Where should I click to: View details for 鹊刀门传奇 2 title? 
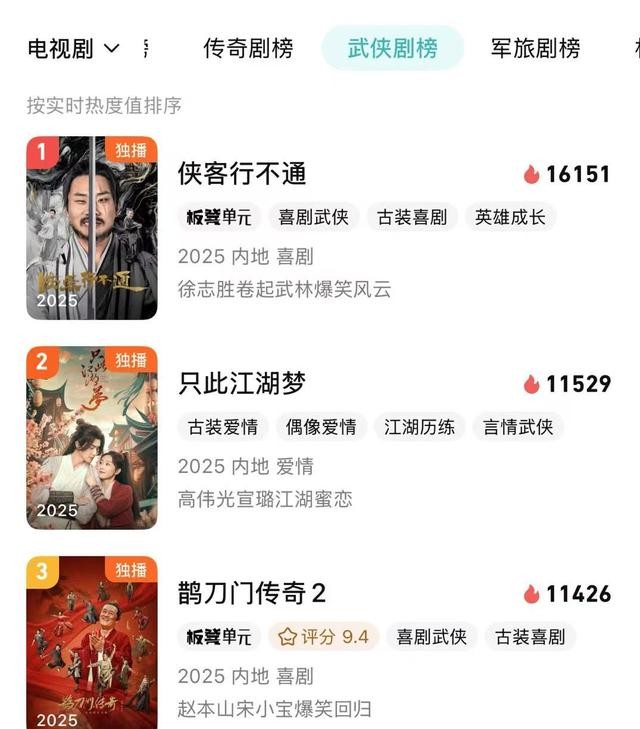(x=252, y=594)
